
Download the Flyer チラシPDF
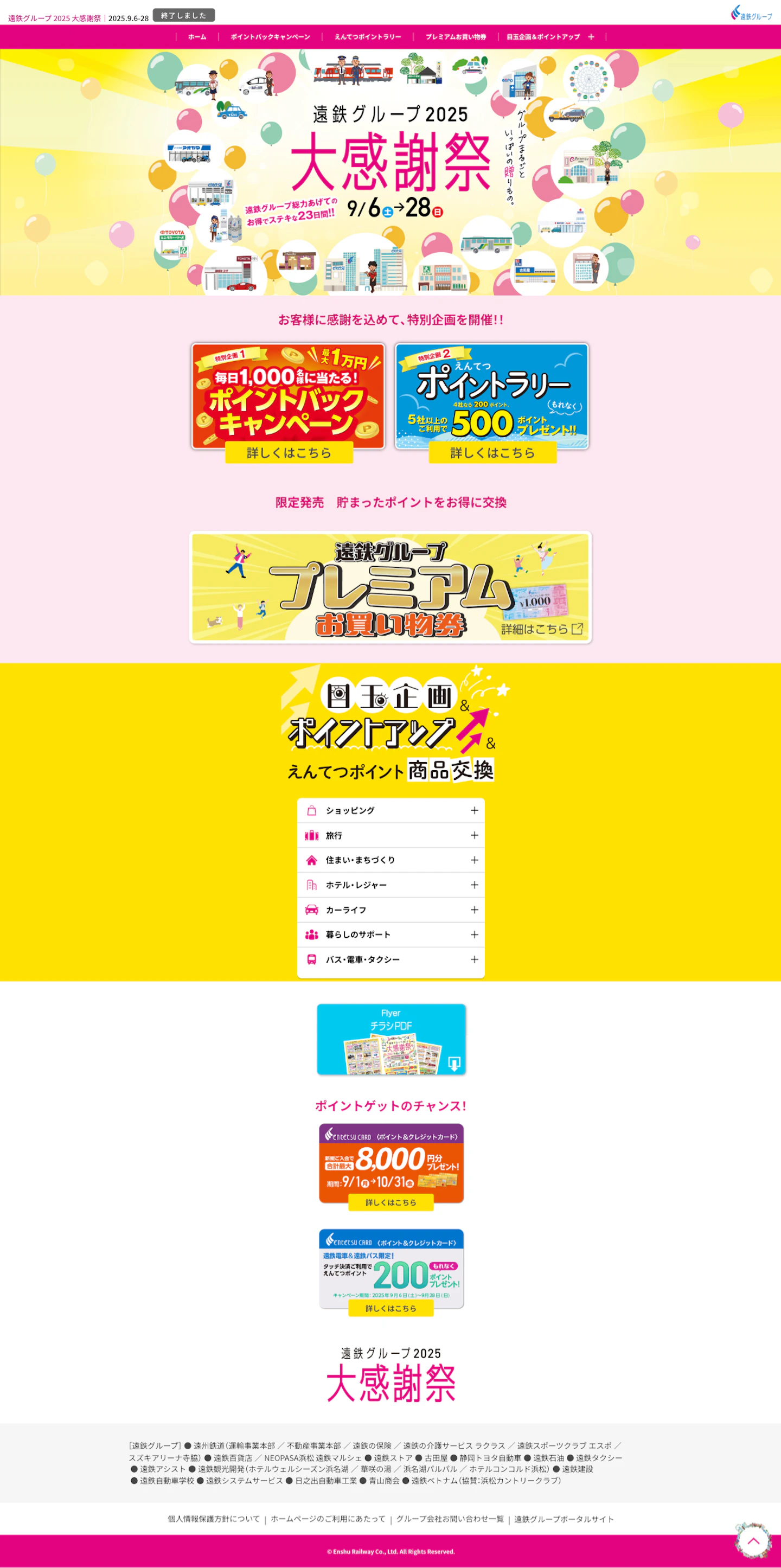391,1040
